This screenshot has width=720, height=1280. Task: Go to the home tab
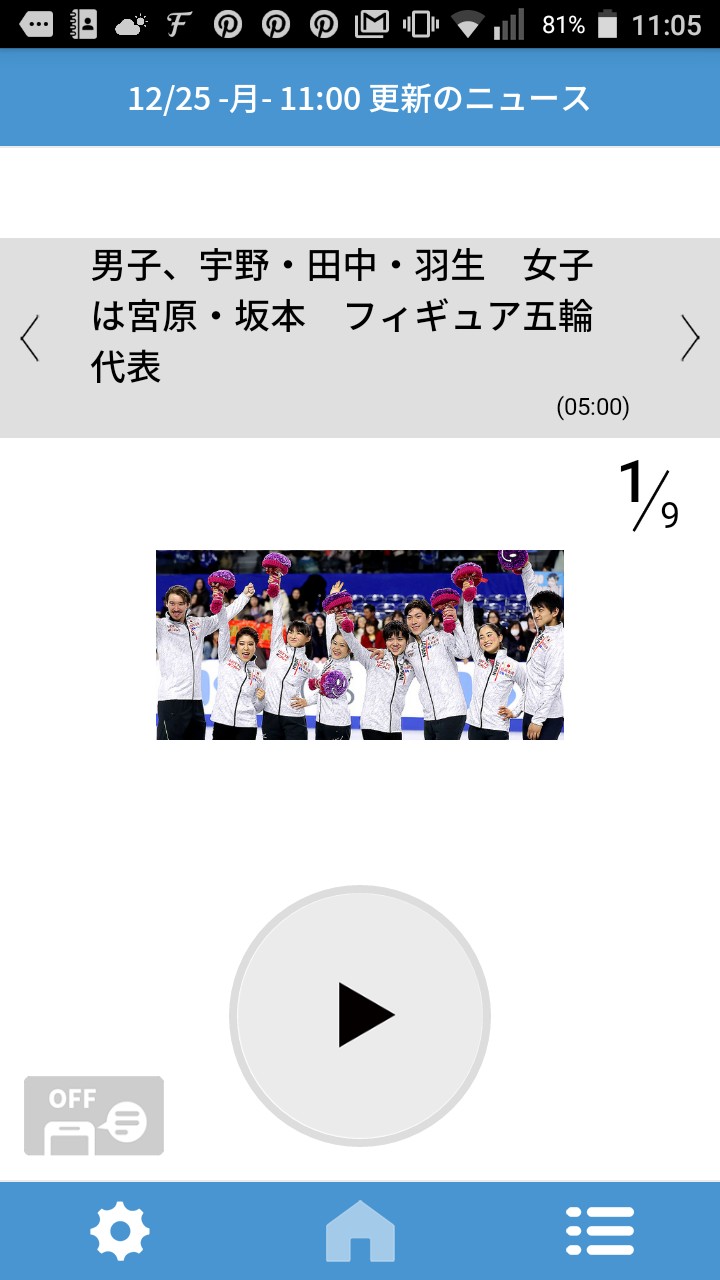360,1232
